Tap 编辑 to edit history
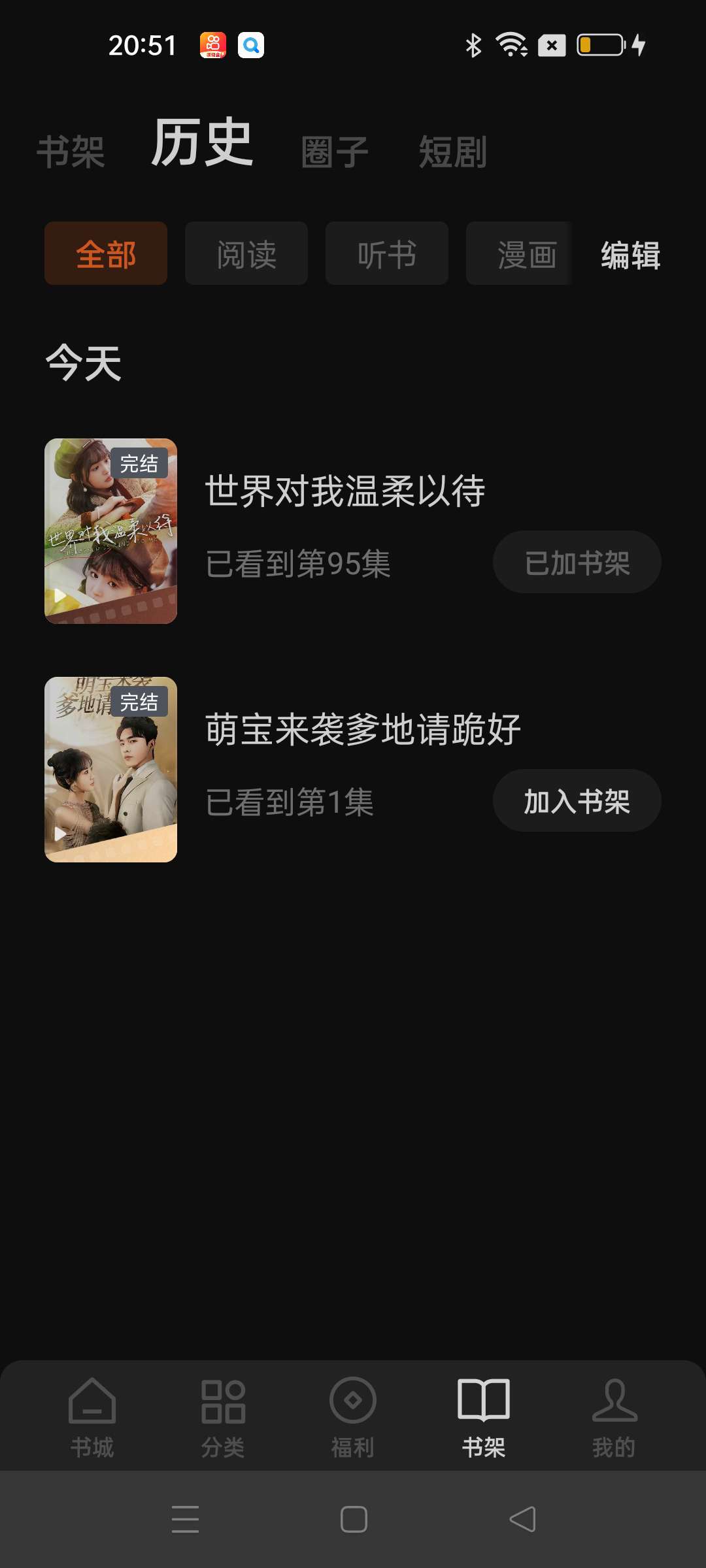 630,255
